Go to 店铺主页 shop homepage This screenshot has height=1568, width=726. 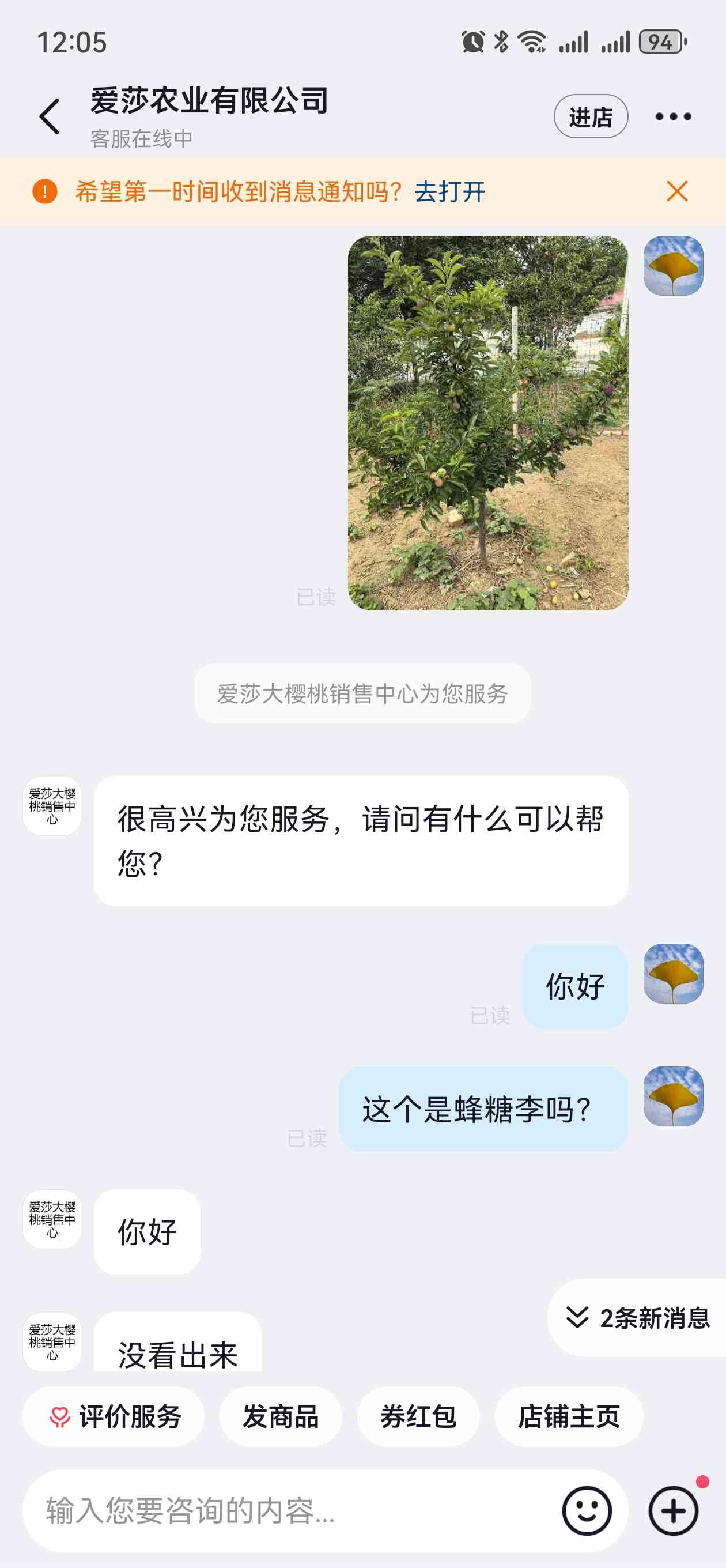568,1416
